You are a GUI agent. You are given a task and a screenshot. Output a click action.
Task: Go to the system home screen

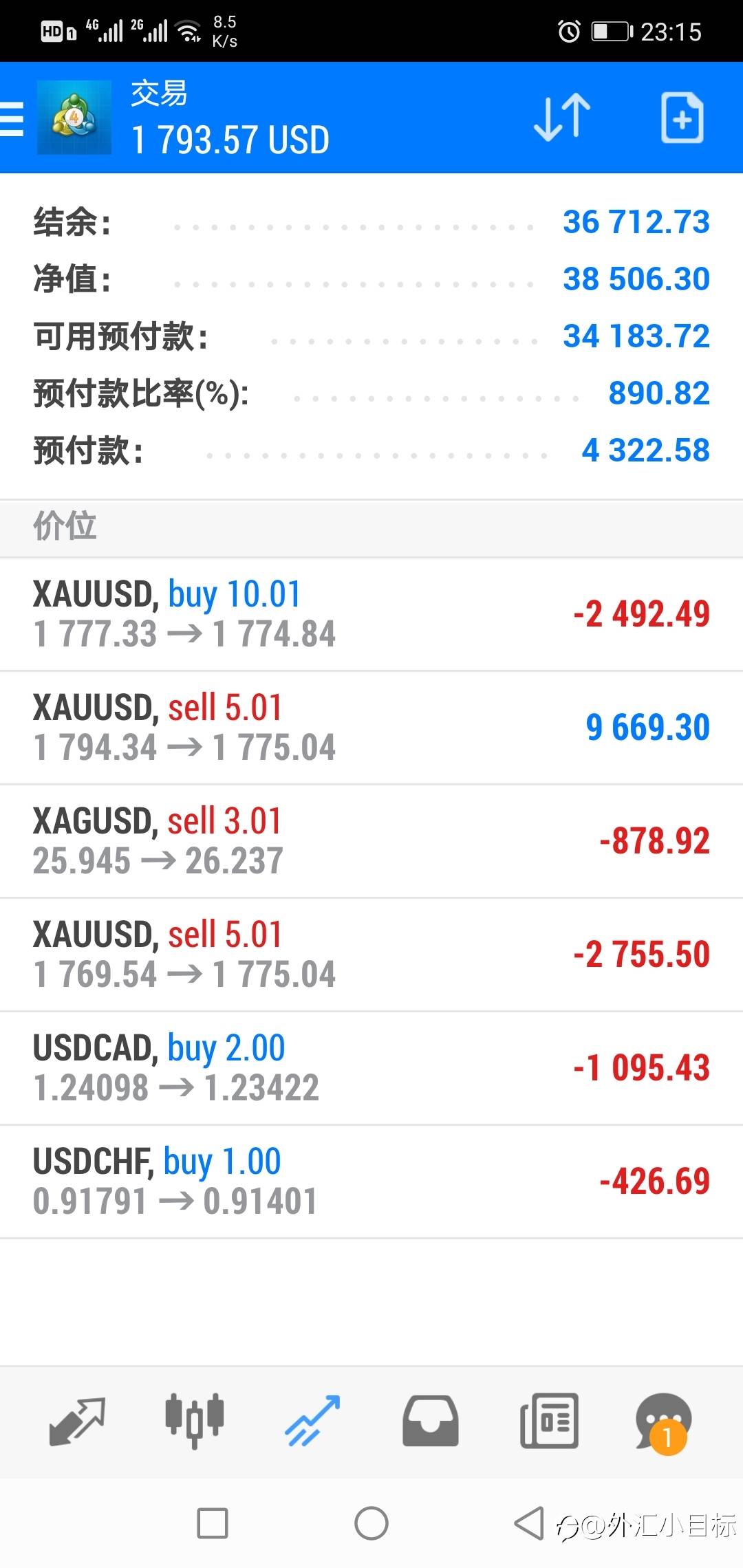tap(371, 1523)
